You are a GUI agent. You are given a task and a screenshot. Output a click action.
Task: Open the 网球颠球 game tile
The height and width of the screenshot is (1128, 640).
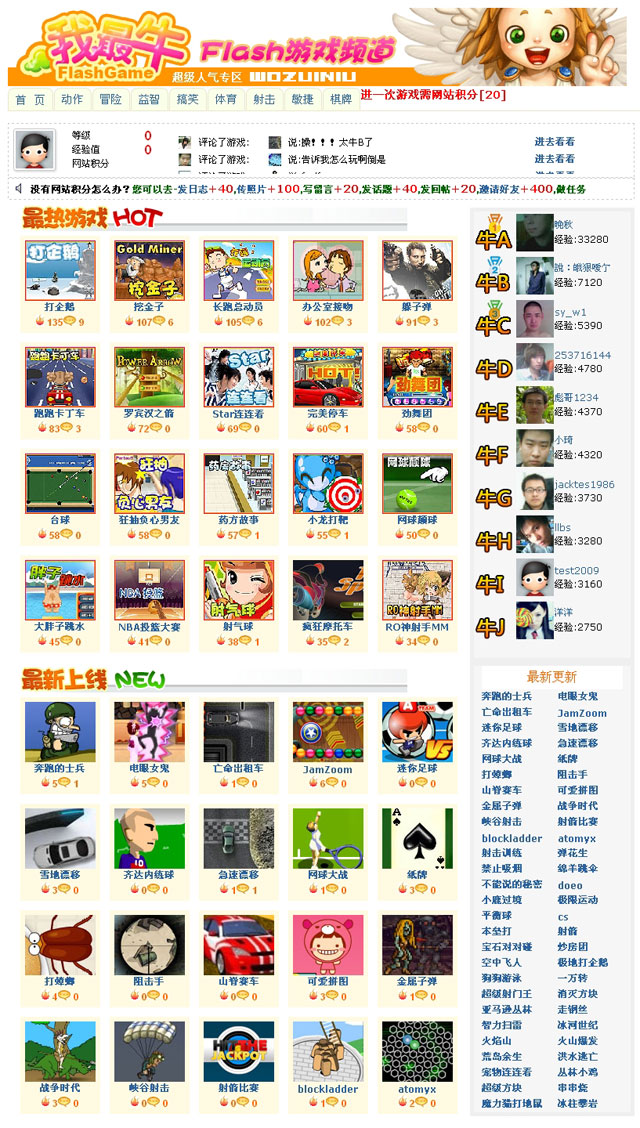[417, 483]
